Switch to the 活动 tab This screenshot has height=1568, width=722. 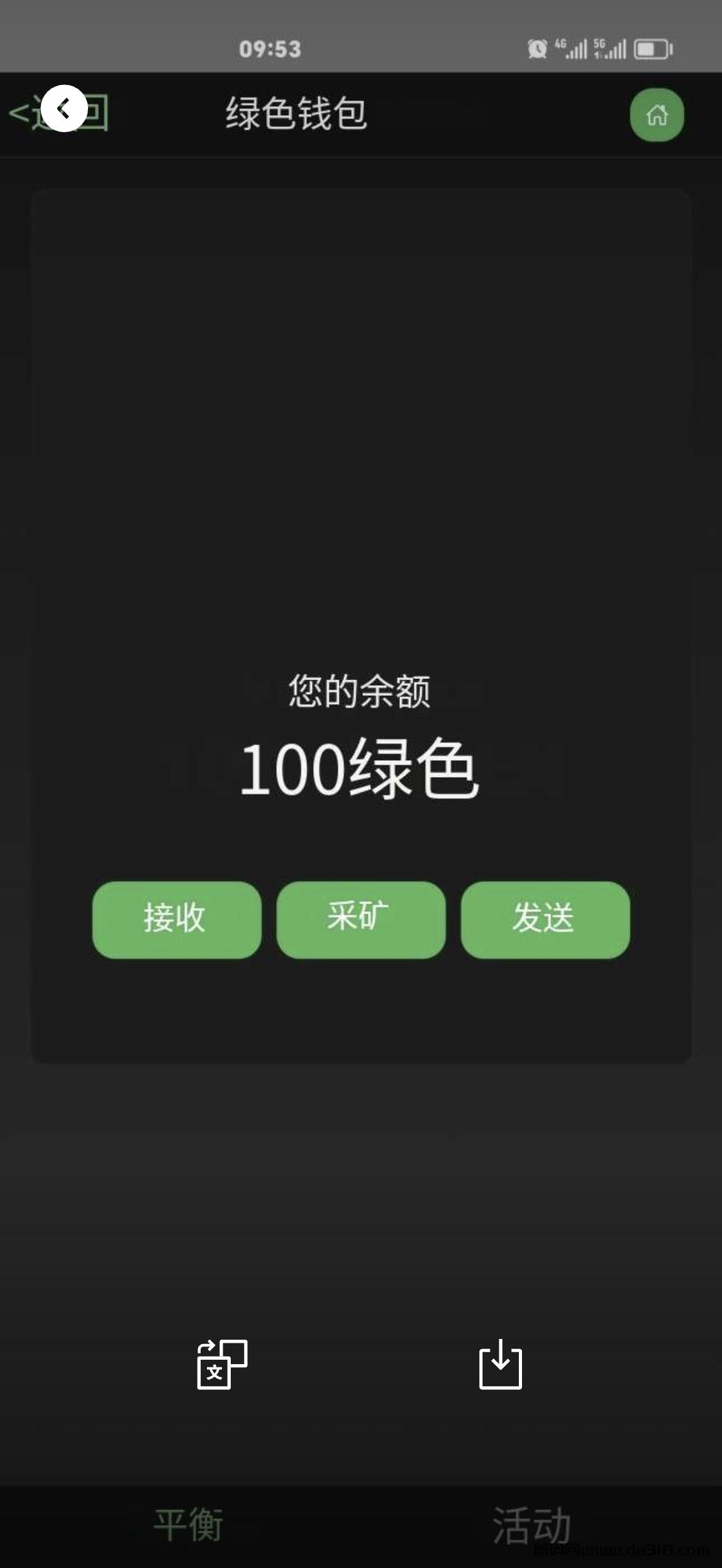[532, 1525]
